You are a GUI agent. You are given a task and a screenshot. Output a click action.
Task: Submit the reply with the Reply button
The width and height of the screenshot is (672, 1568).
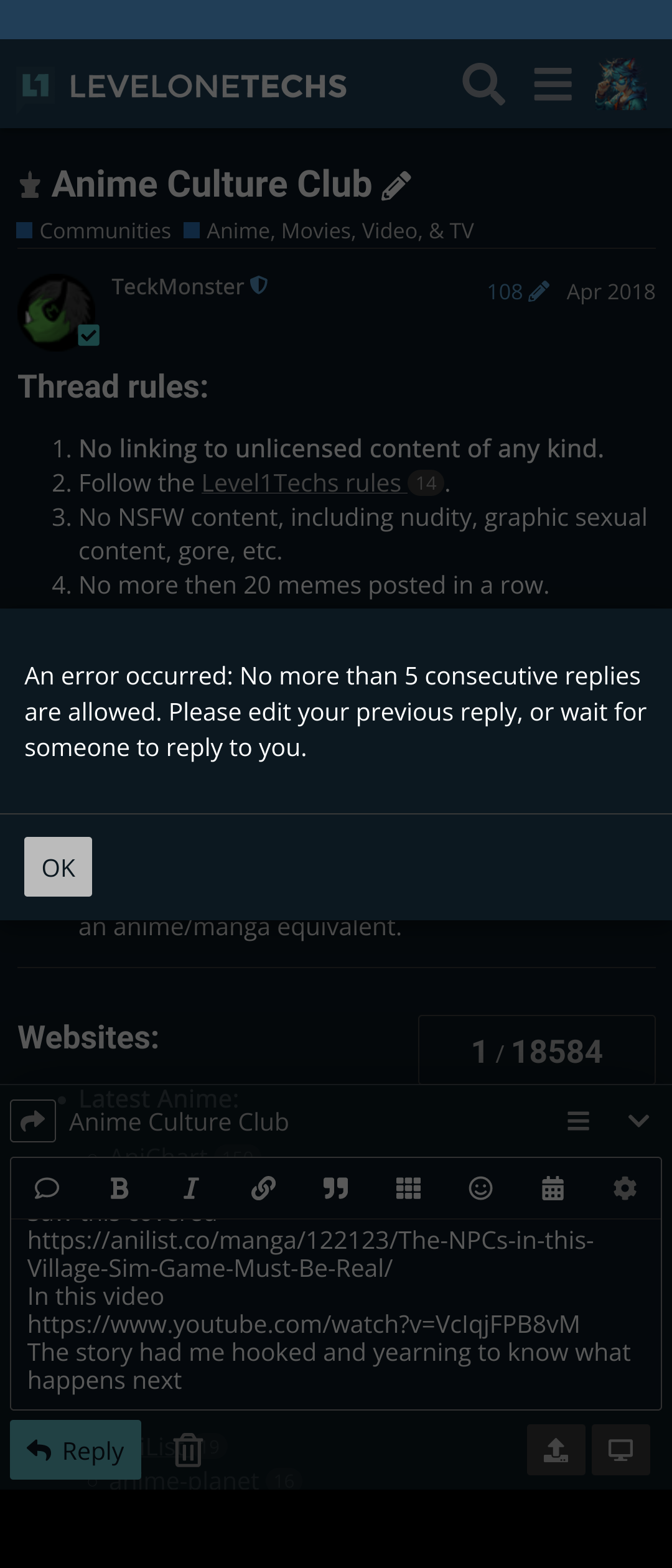pos(75,1450)
